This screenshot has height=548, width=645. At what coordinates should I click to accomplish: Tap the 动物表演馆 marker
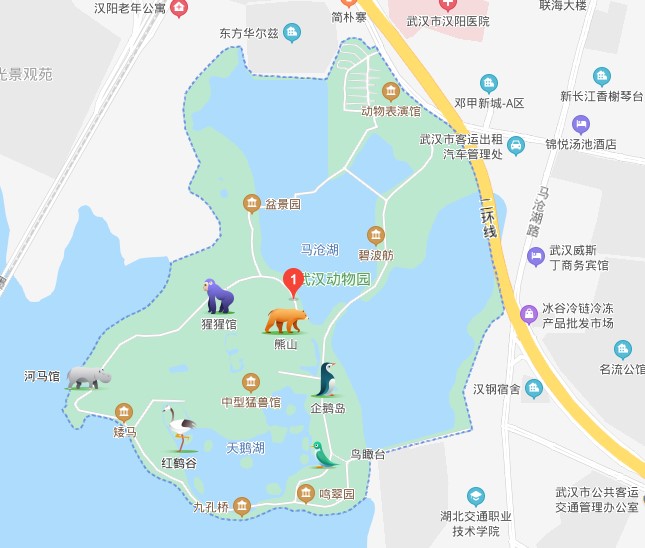click(x=390, y=91)
